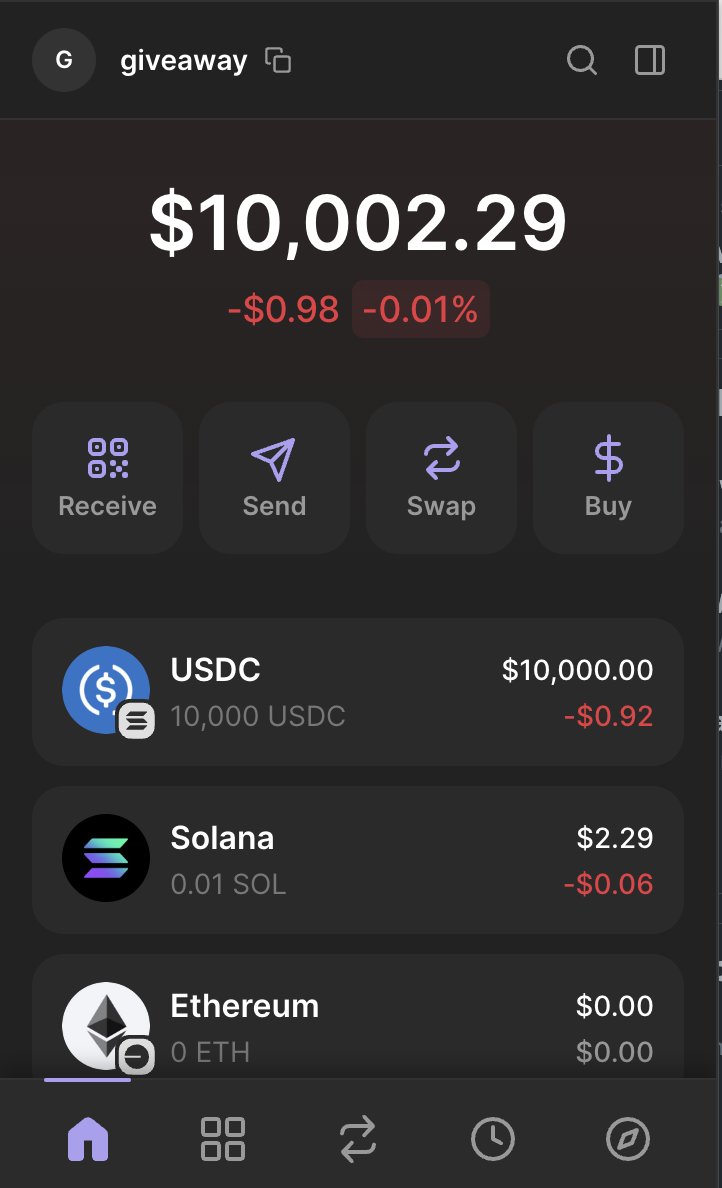The width and height of the screenshot is (722, 1188).
Task: Switch to the collectibles grid tab
Action: 223,1139
